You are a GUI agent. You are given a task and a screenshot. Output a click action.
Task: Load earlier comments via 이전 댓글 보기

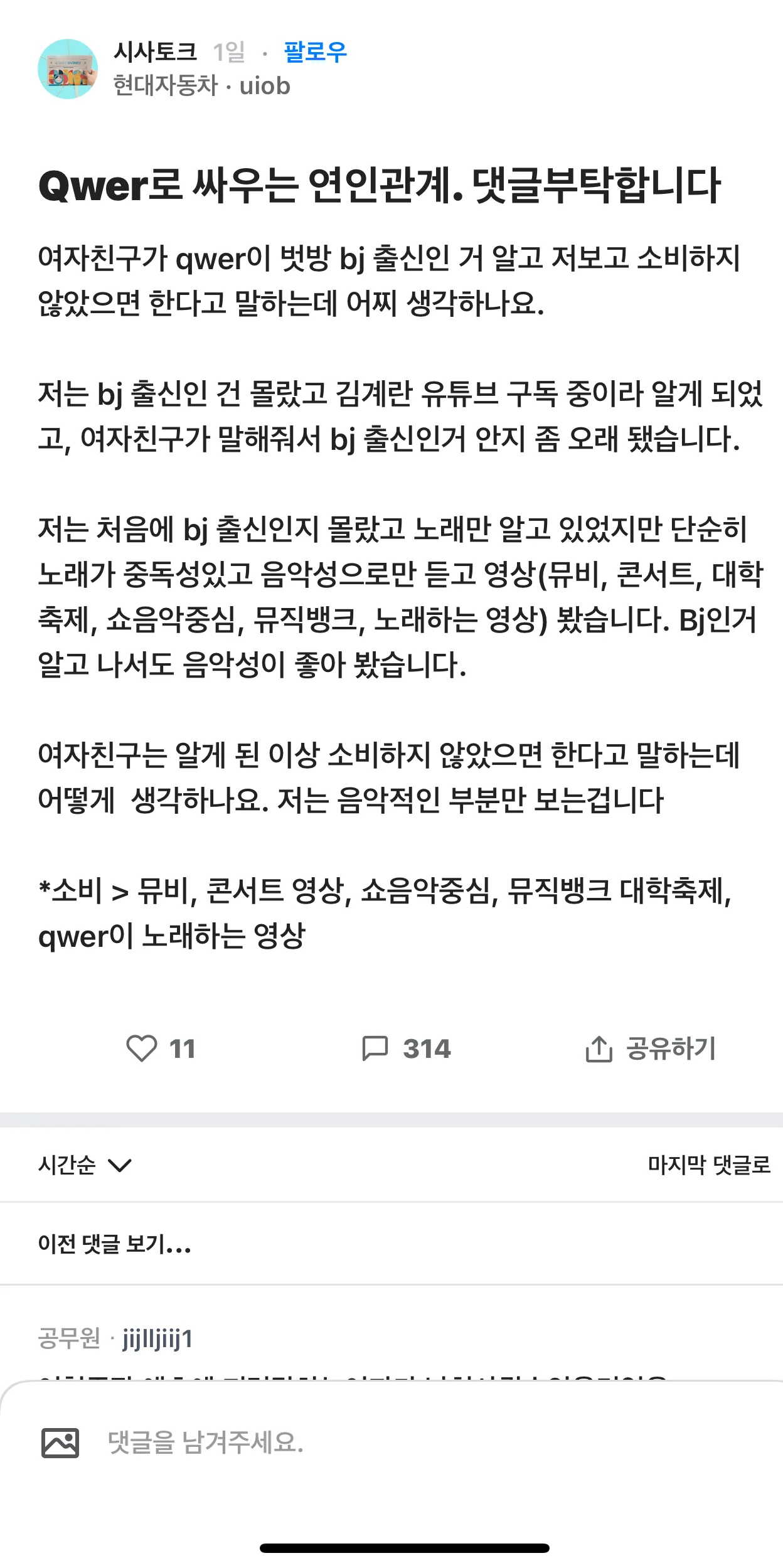pyautogui.click(x=114, y=1244)
